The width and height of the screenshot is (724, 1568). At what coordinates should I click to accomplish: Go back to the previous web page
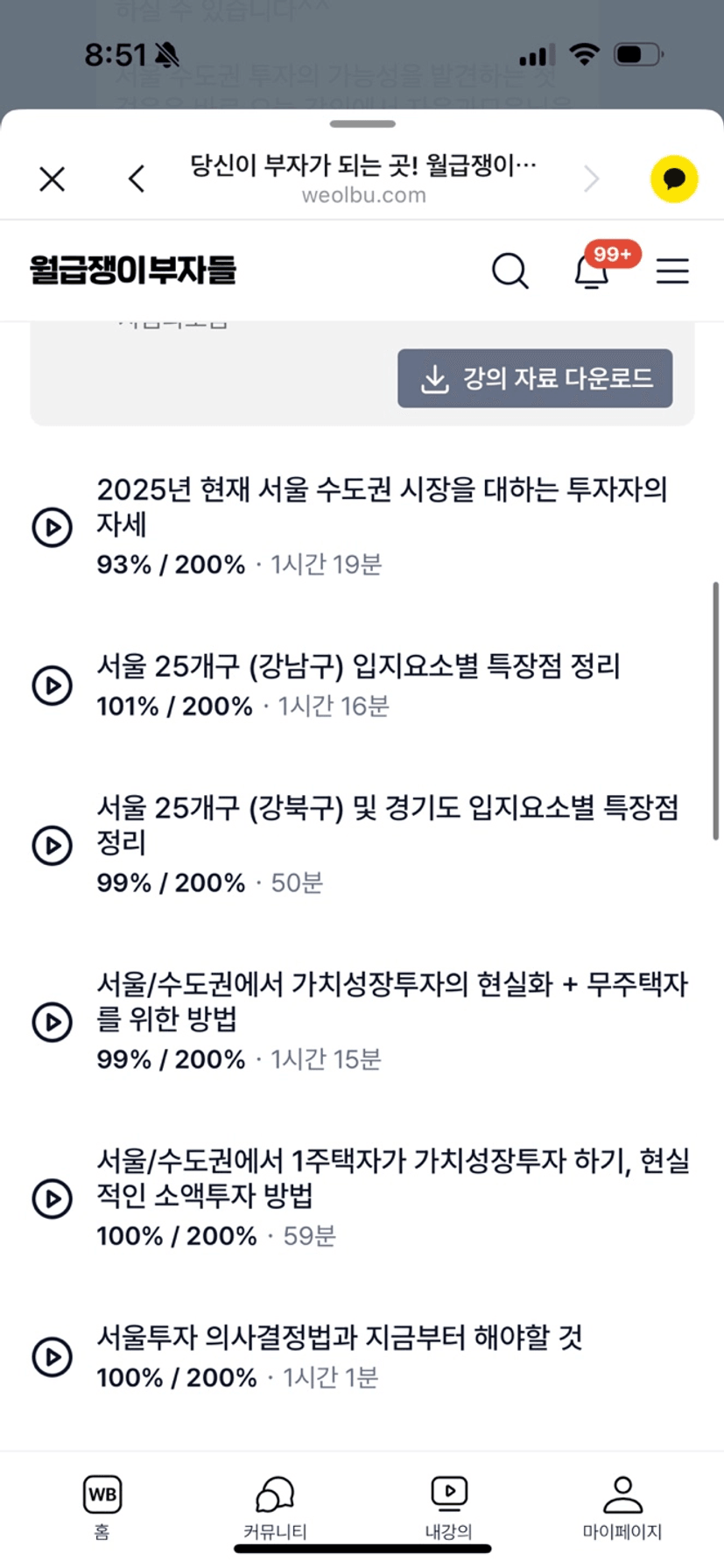tap(137, 179)
